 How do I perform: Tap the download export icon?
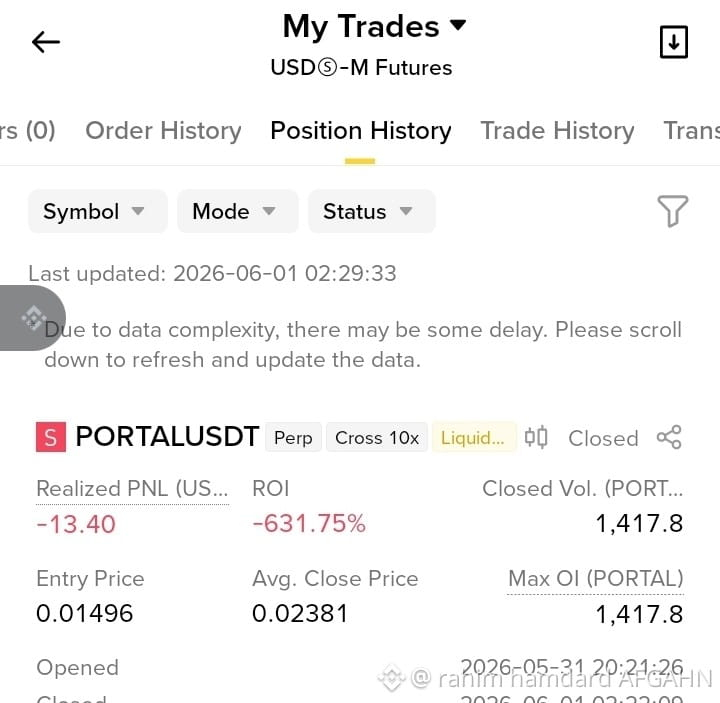[x=674, y=42]
